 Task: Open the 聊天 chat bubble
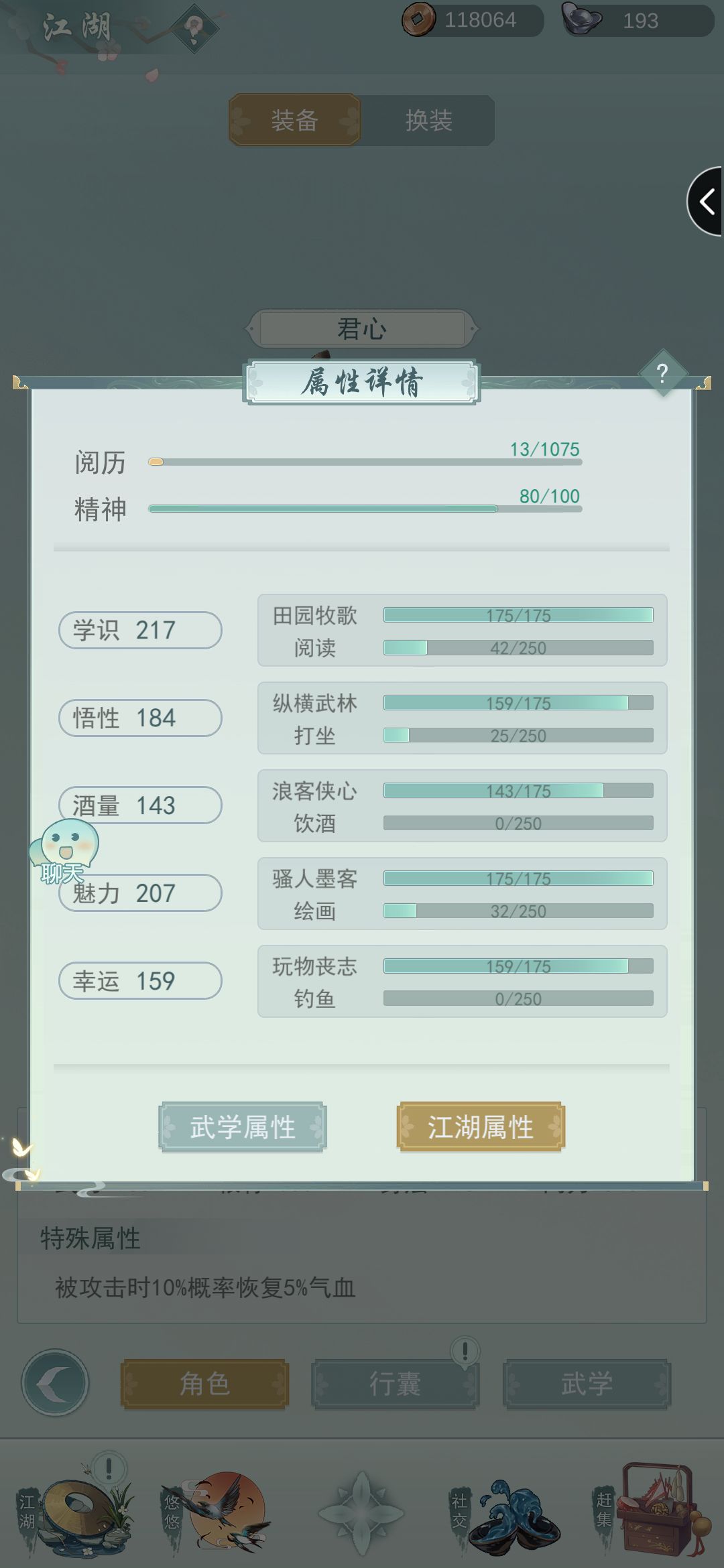coord(64,851)
